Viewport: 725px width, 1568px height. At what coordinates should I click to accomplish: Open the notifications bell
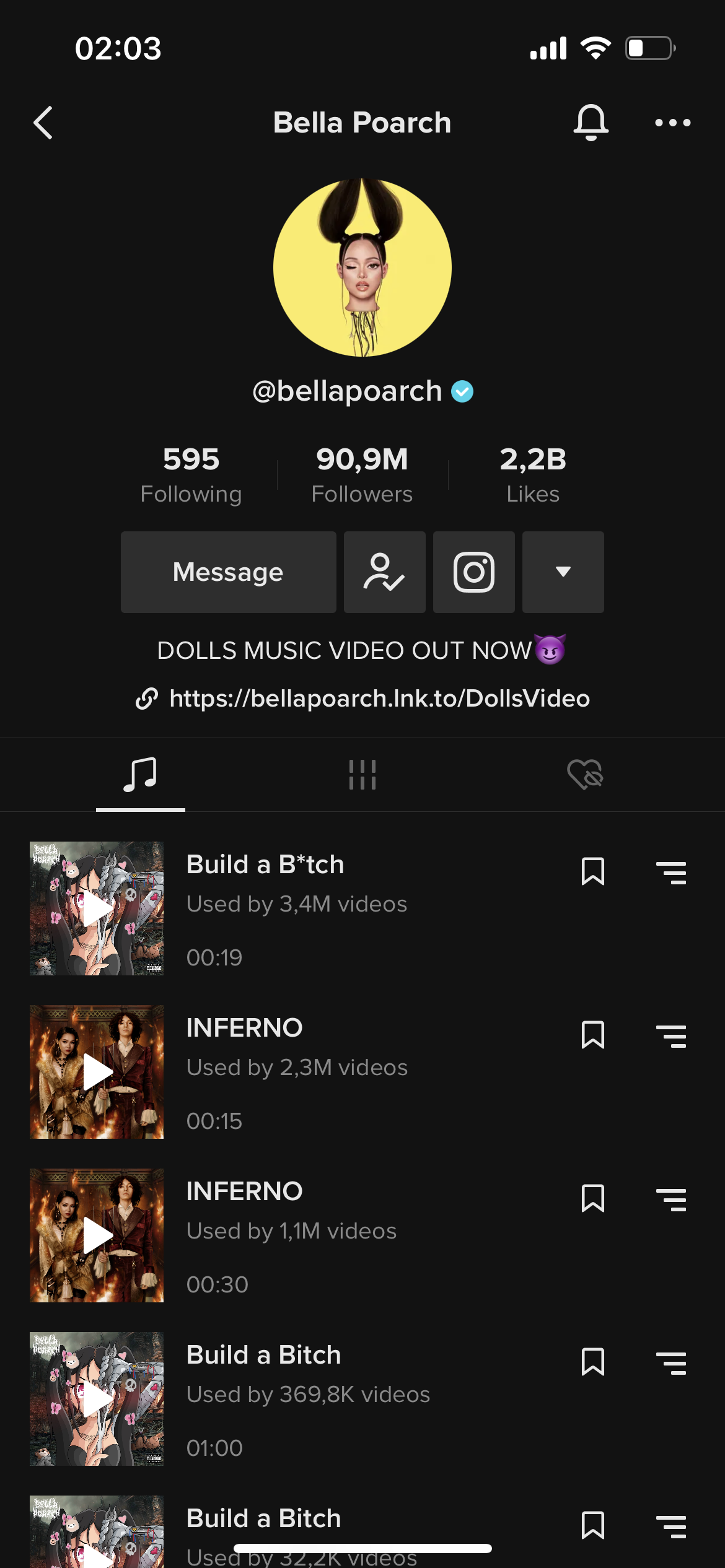click(x=591, y=122)
